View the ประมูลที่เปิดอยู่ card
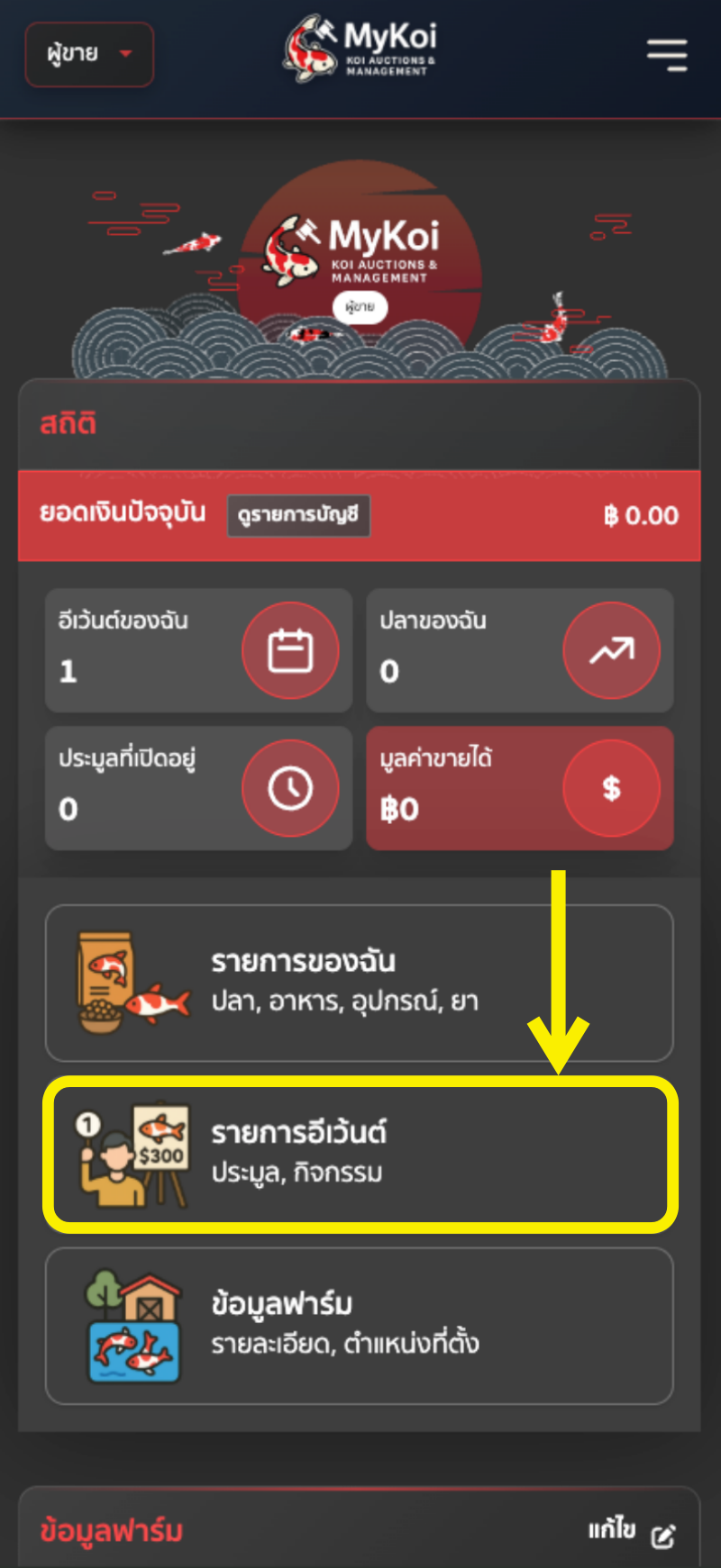The height and width of the screenshot is (1568, 721). point(198,788)
